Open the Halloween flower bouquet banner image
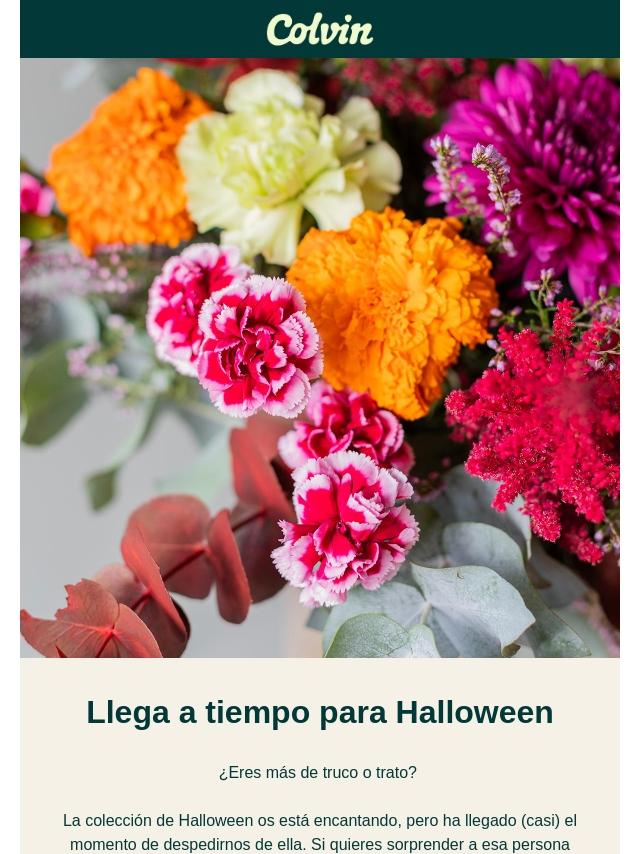 [x=320, y=358]
